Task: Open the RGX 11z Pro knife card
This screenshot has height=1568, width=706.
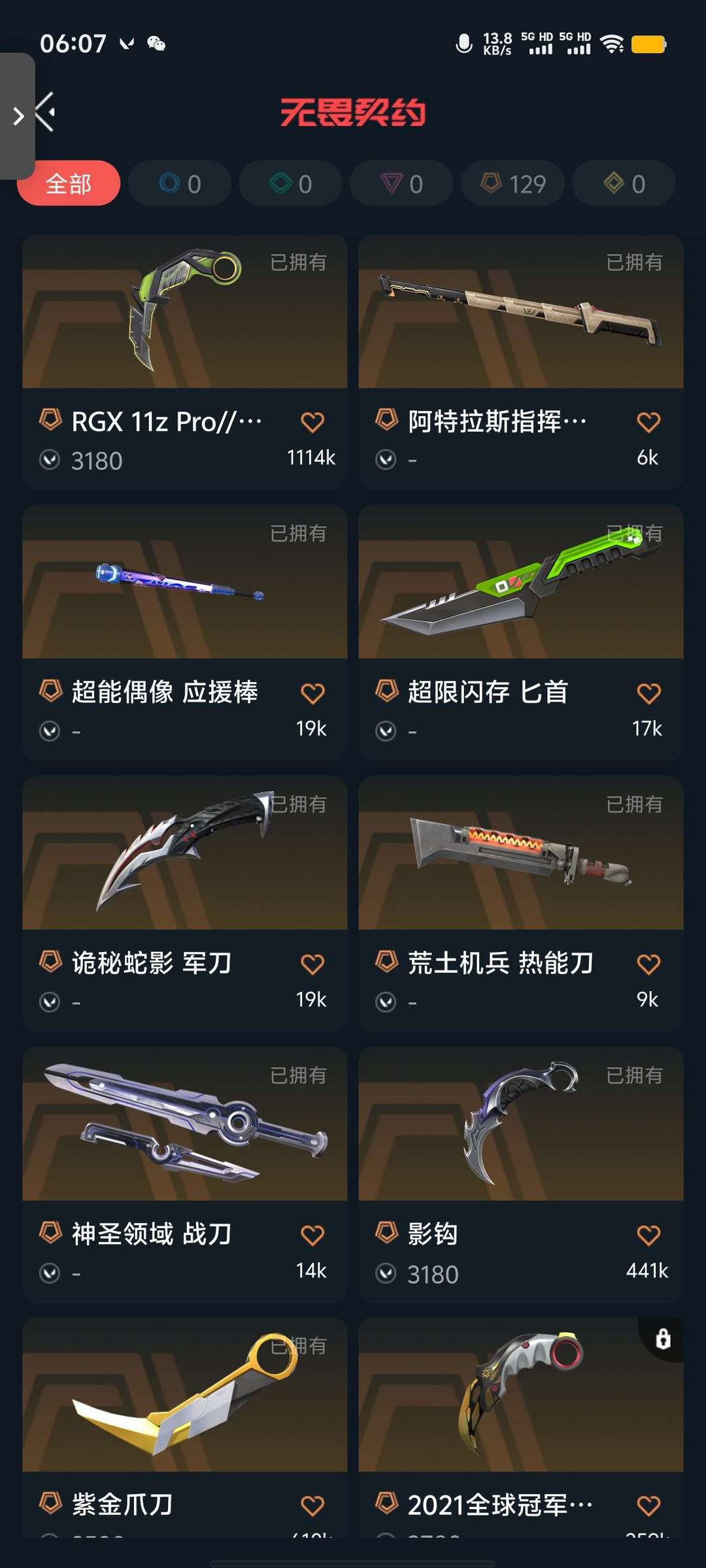Action: 184,314
